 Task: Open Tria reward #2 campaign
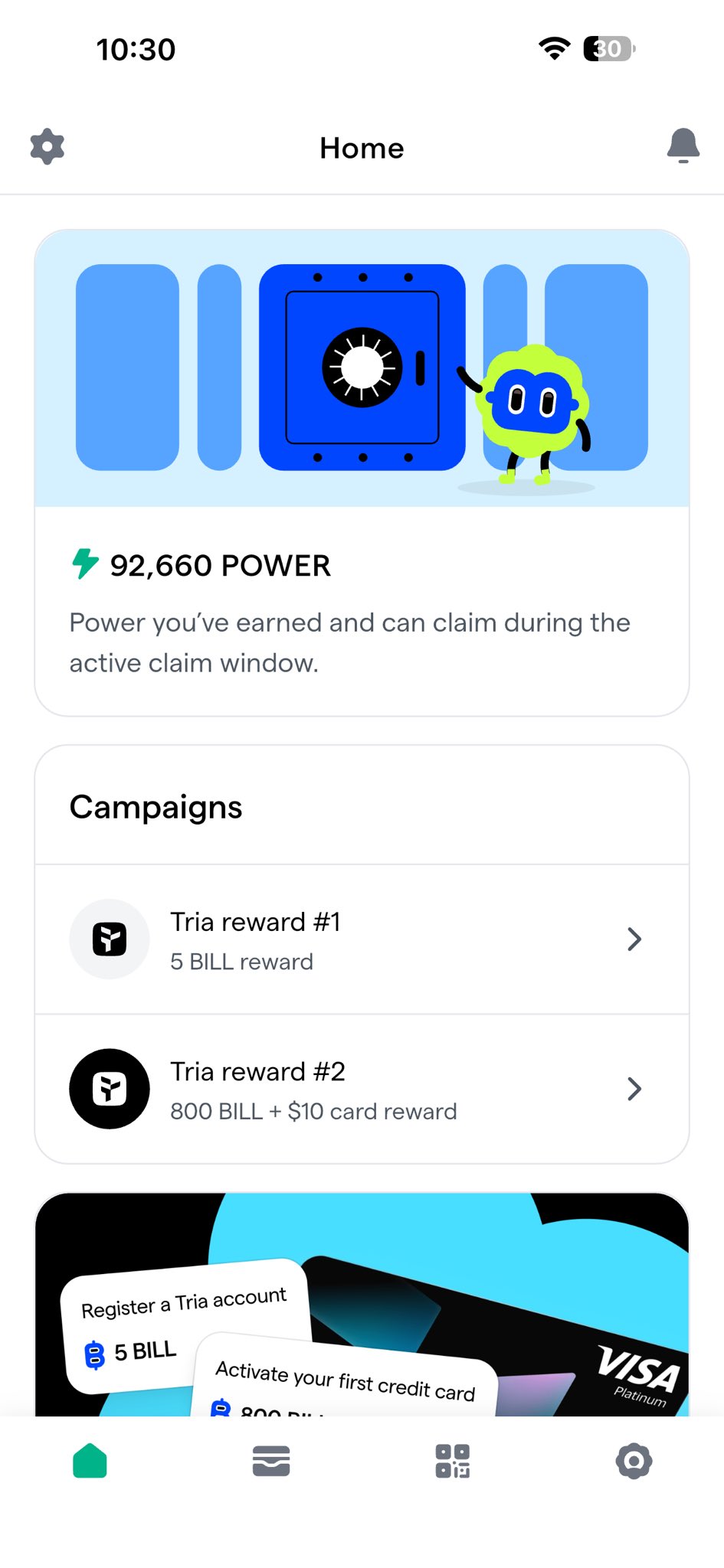(x=362, y=1089)
